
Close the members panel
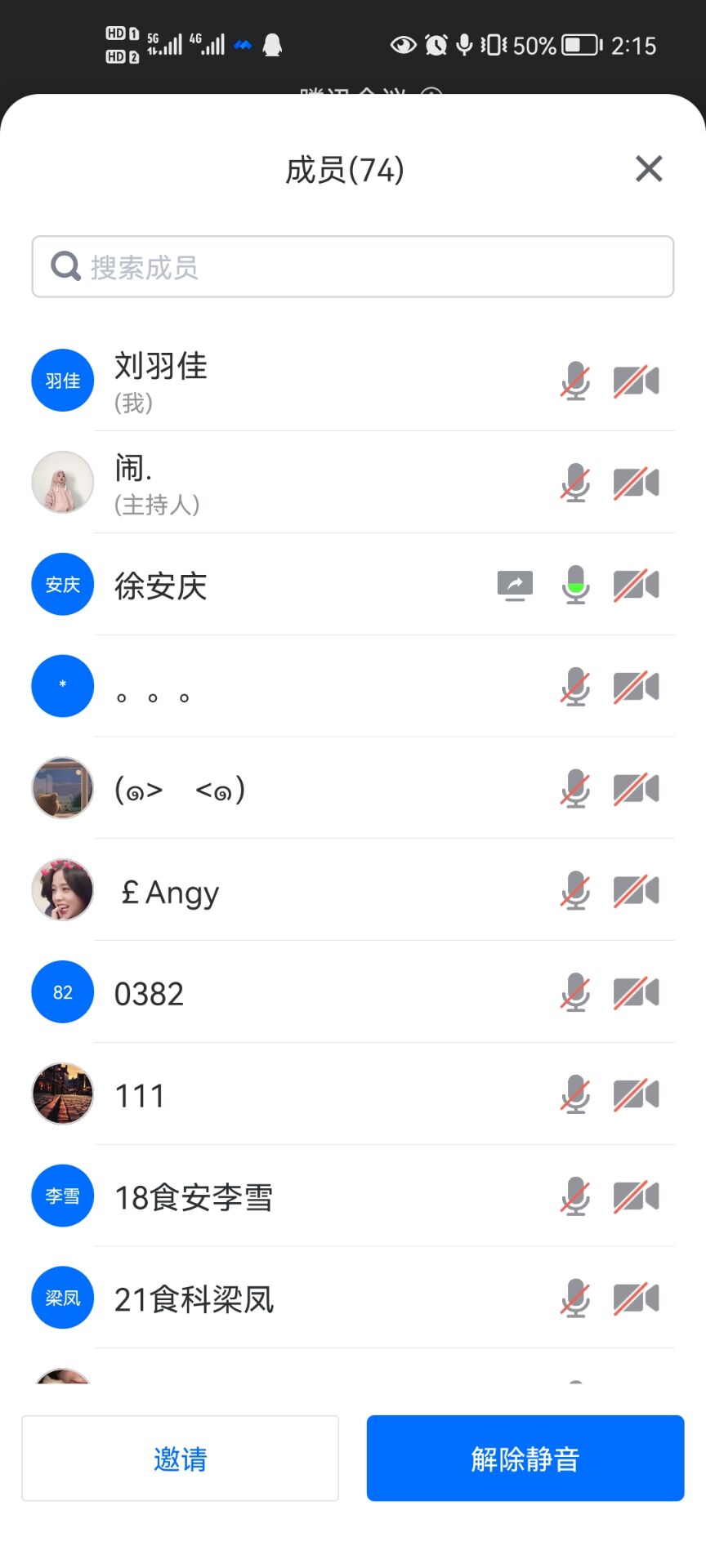click(x=649, y=169)
